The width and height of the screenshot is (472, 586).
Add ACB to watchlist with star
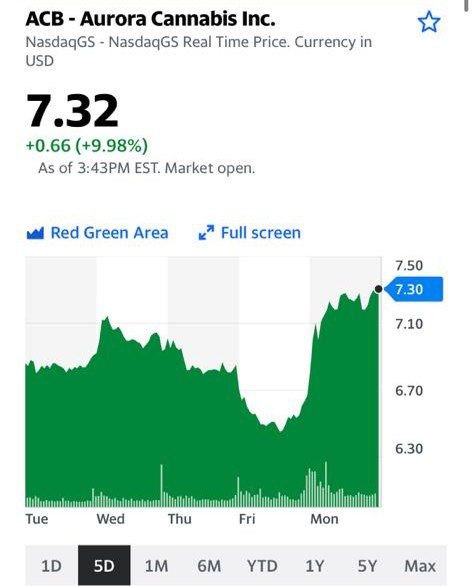coord(429,22)
